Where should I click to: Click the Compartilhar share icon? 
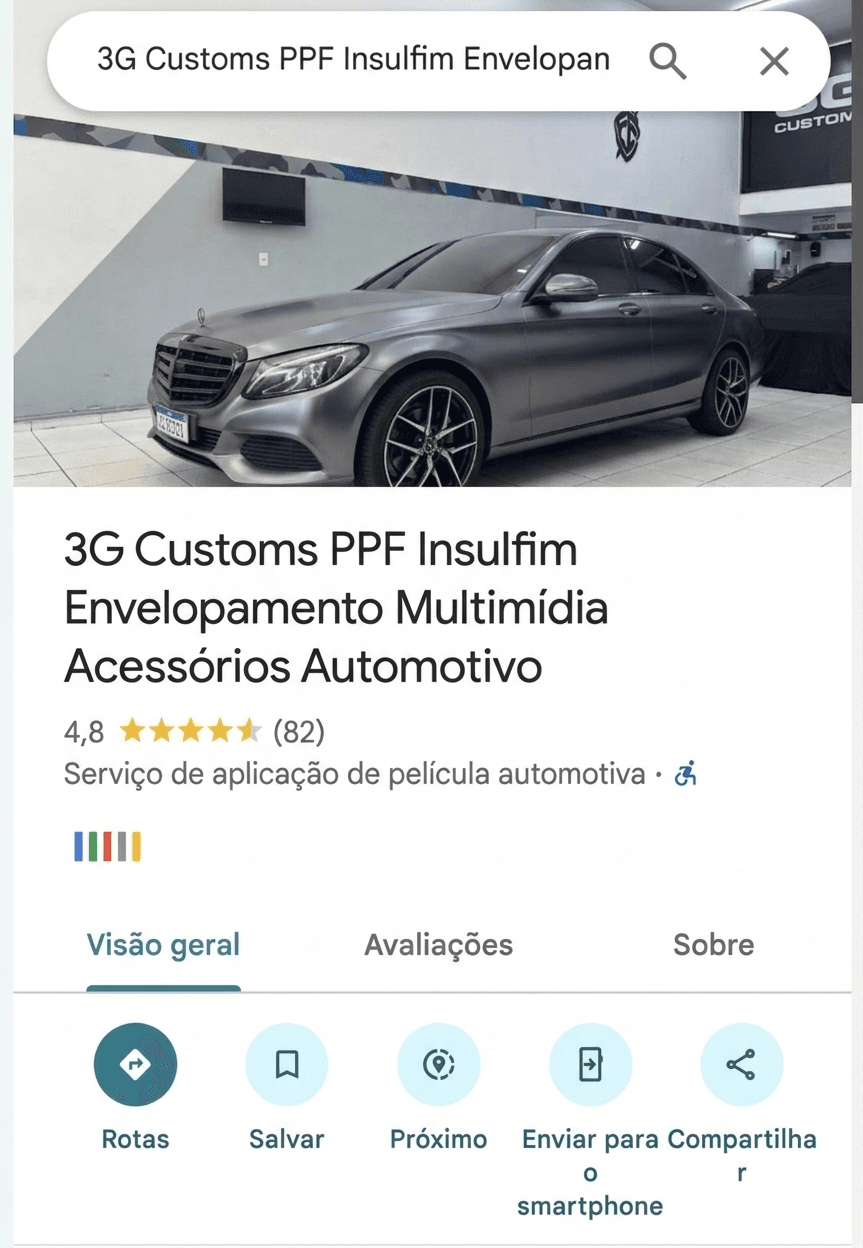741,1064
